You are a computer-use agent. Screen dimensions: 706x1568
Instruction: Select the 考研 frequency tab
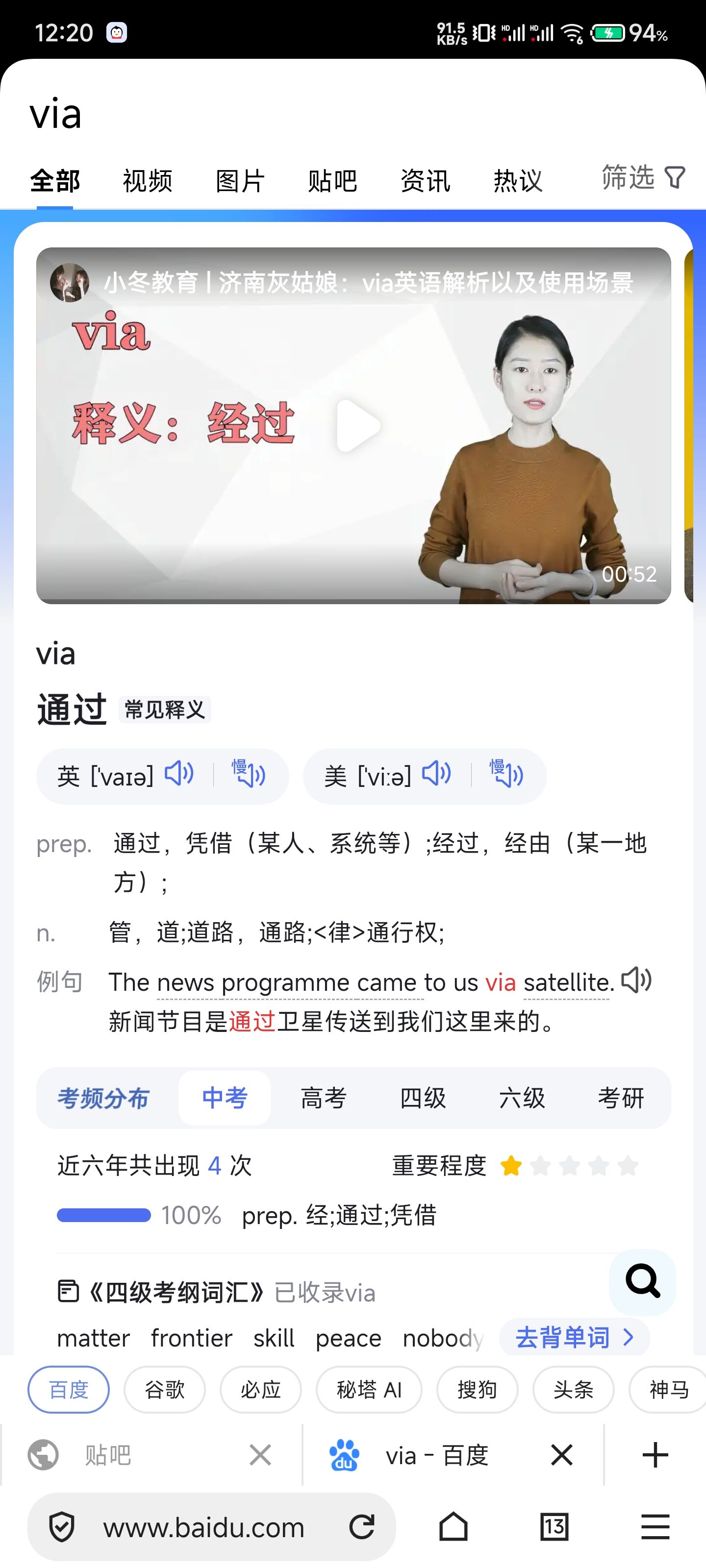(621, 1098)
